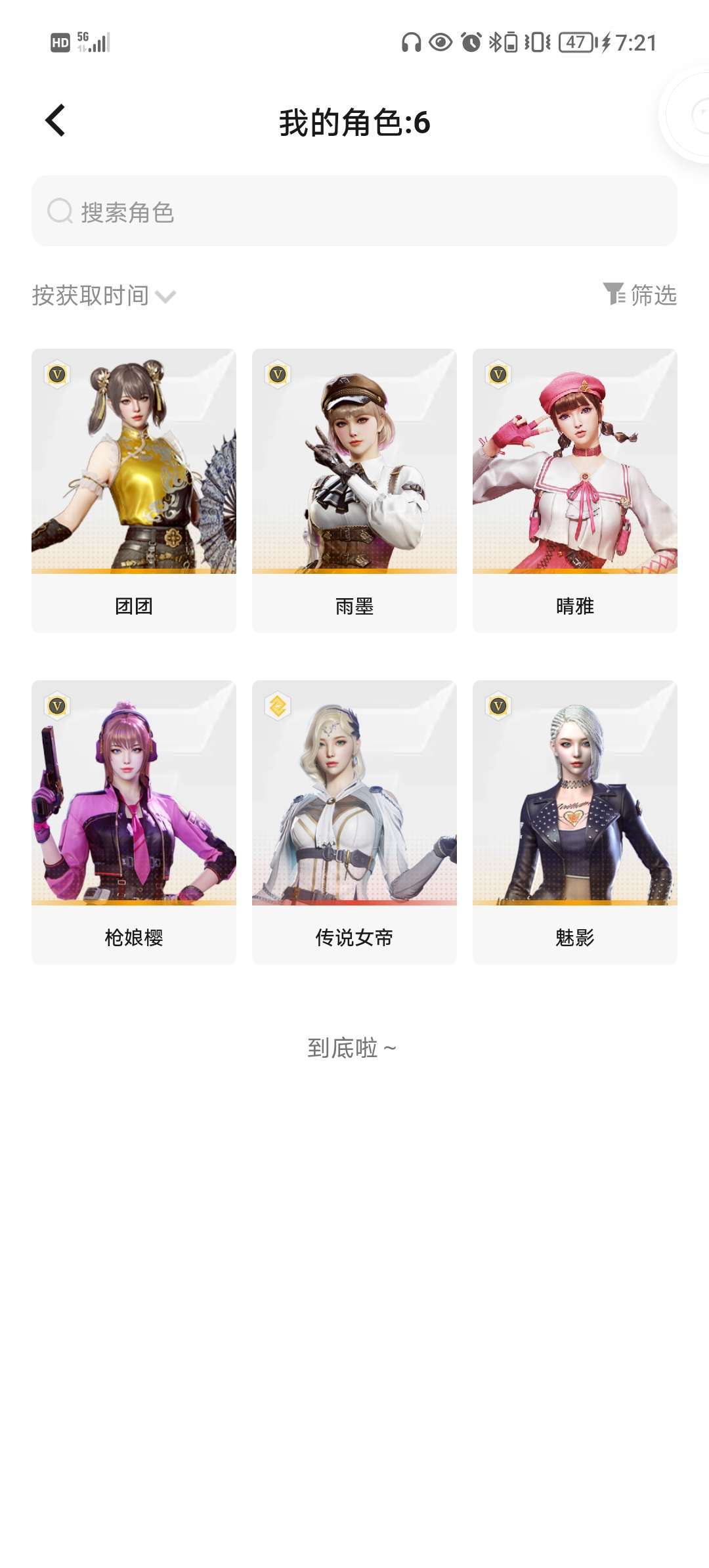Screen dimensions: 709x1568
Task: Expand the 按获取时间 sort dropdown
Action: click(x=104, y=296)
